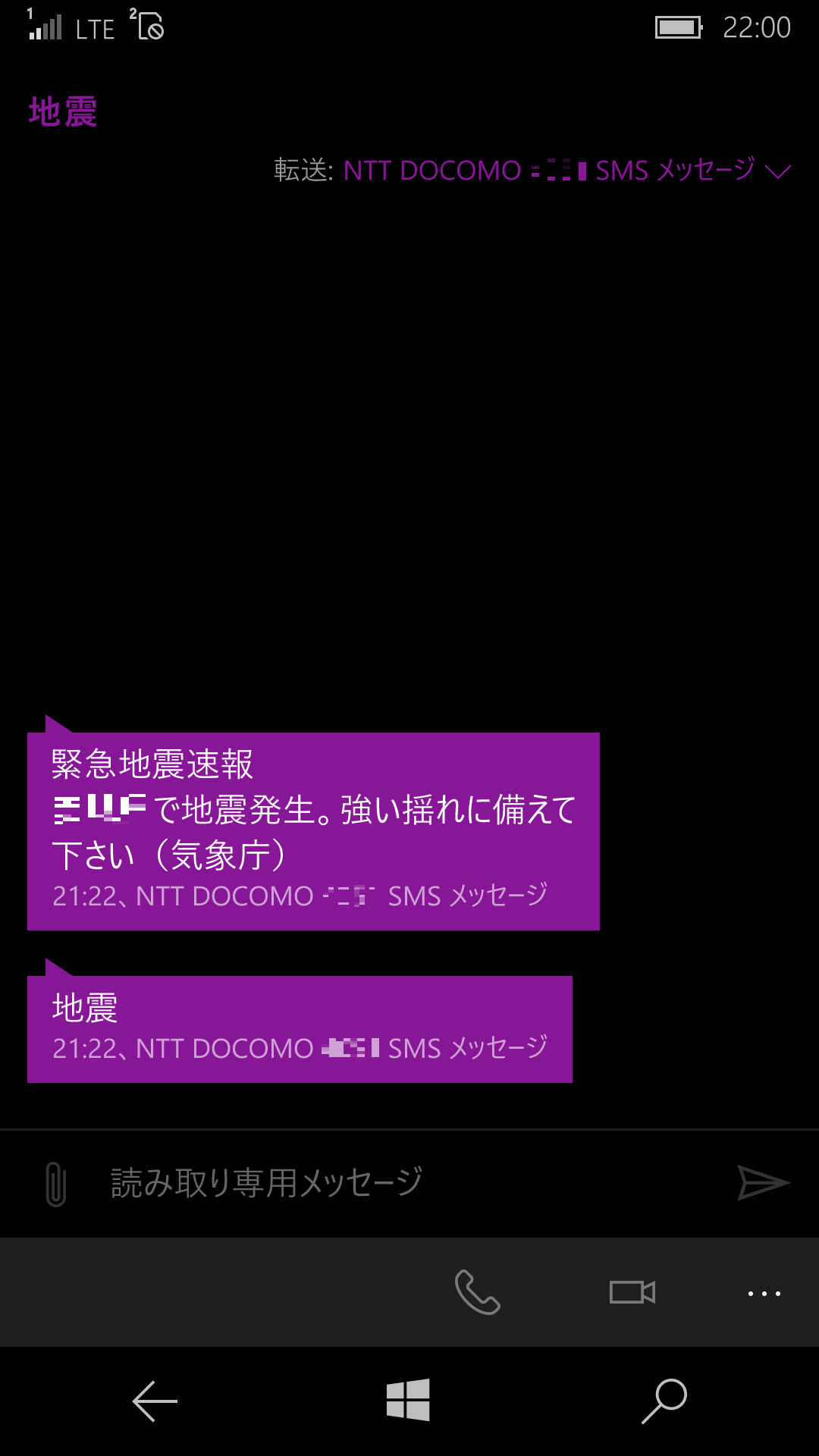Open the three-dot more options menu
This screenshot has height=1456, width=819.
click(x=764, y=1293)
